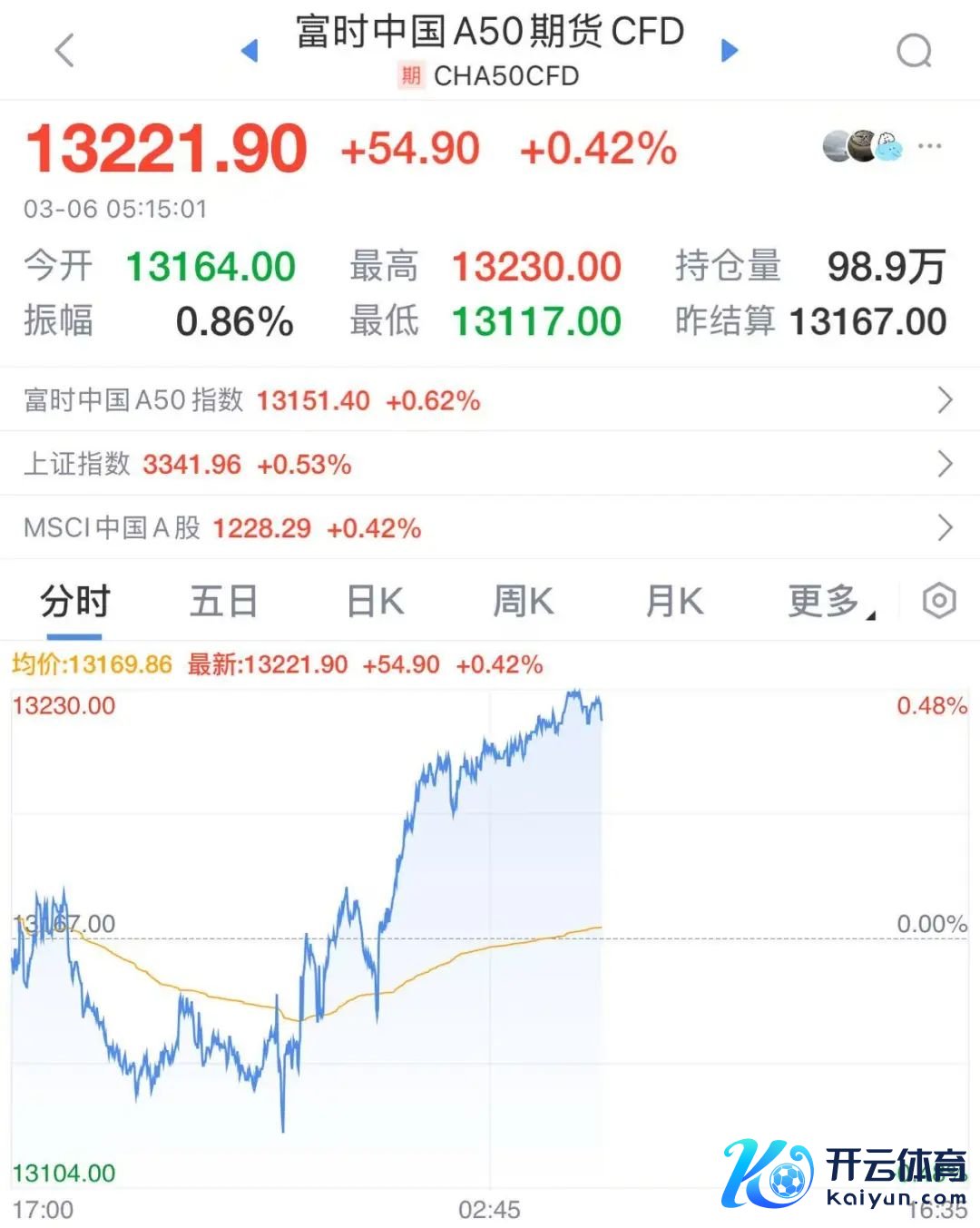This screenshot has height=1228, width=980.
Task: Switch to the 月K chart tab
Action: tap(673, 601)
